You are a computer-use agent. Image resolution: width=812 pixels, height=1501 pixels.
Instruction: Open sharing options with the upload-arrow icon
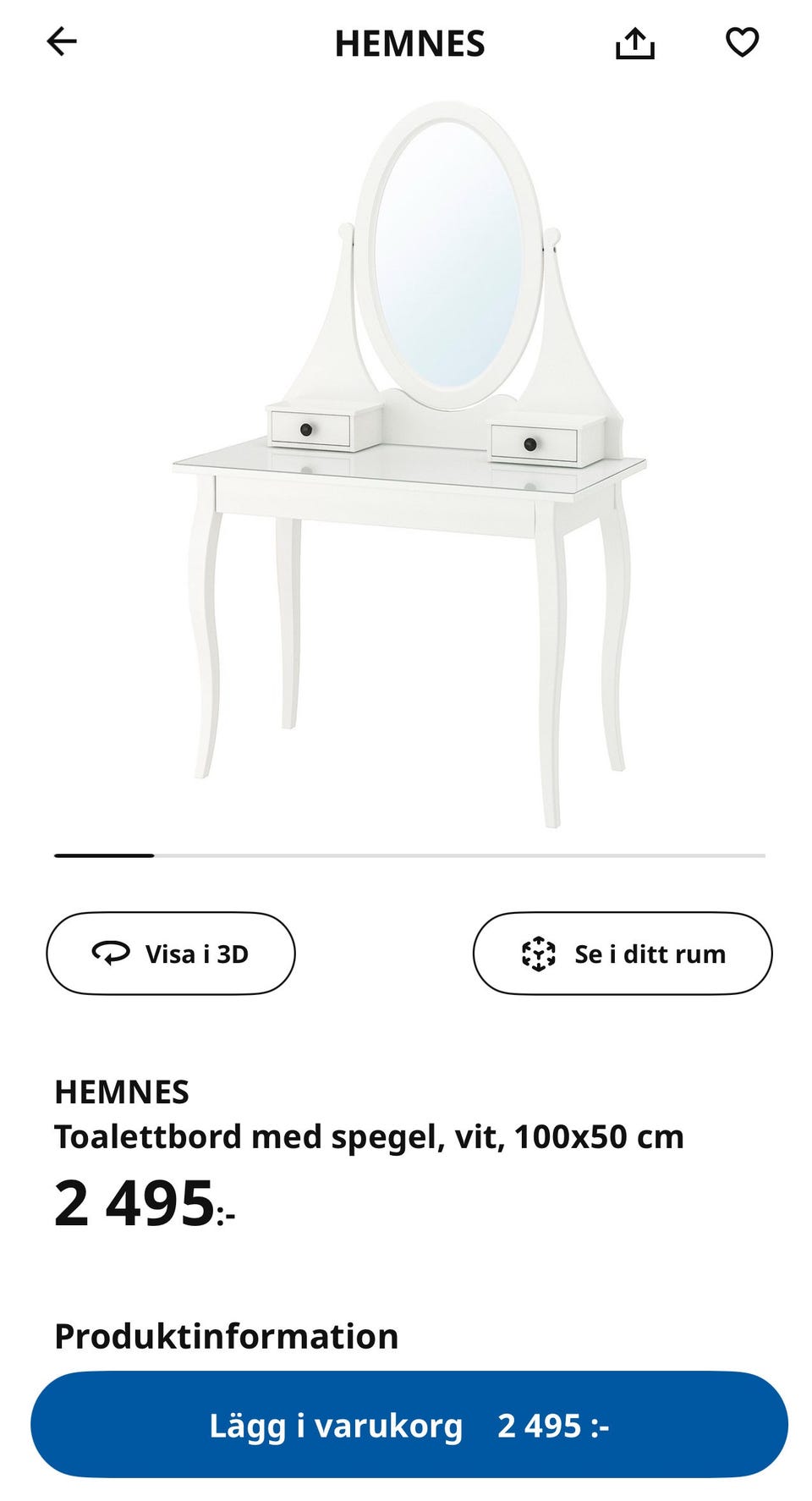638,44
